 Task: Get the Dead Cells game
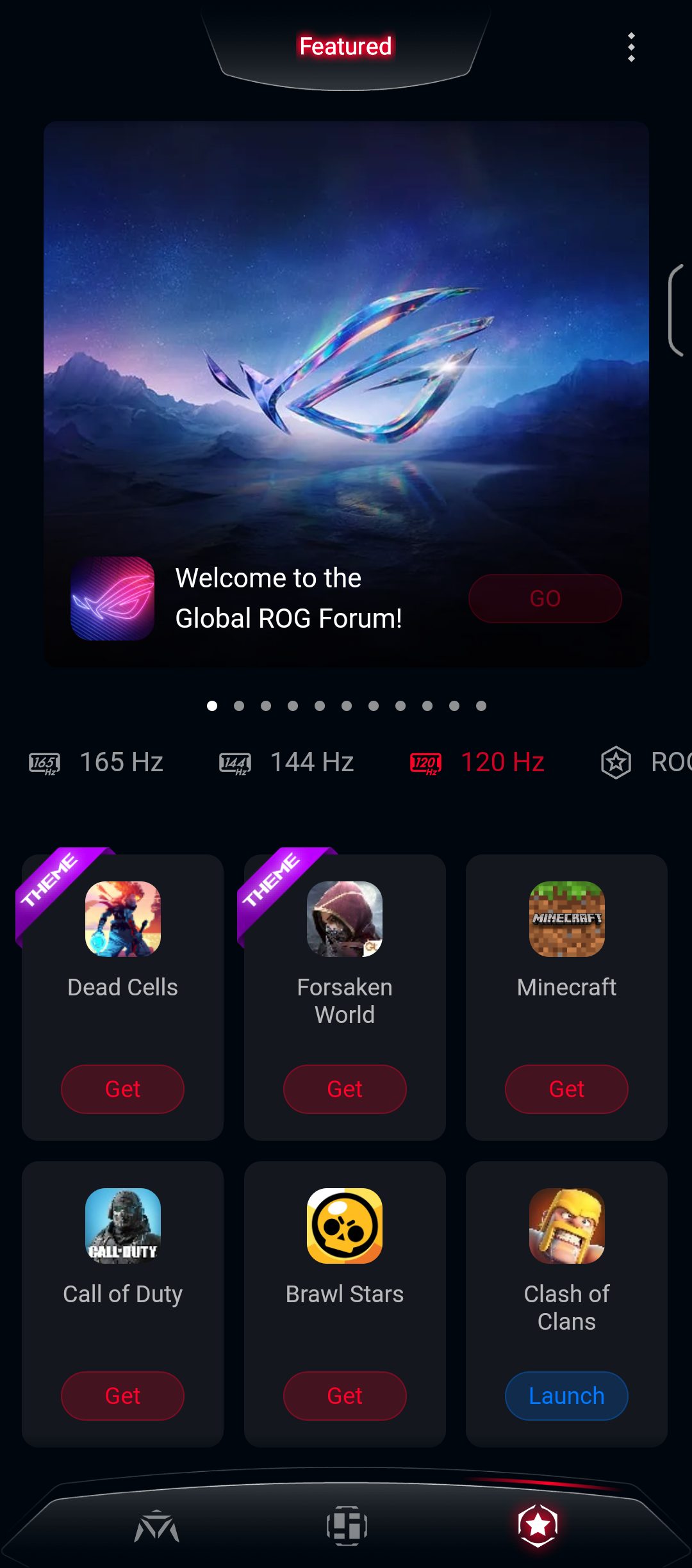[122, 1089]
